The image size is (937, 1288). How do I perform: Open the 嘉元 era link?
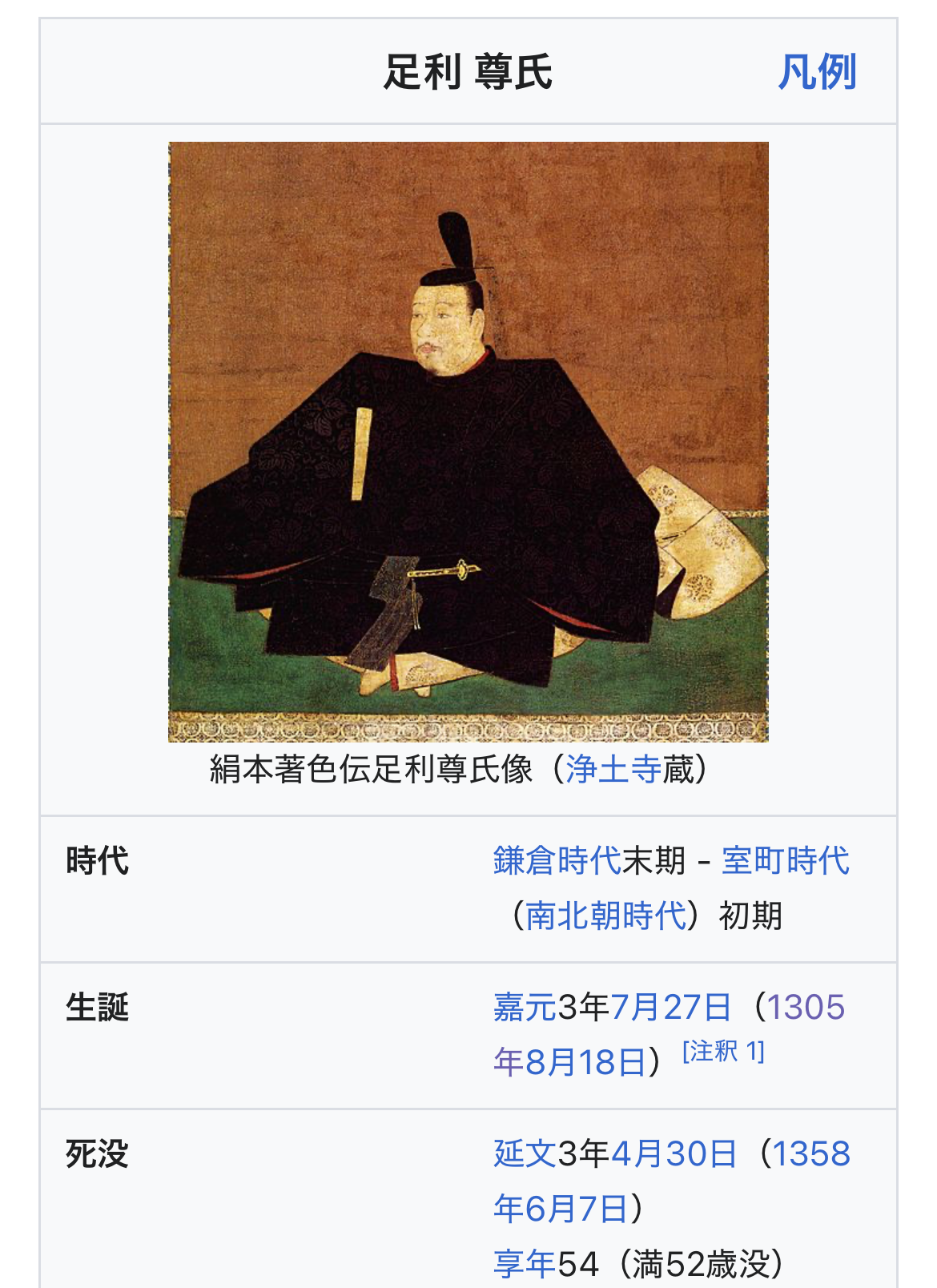pyautogui.click(x=525, y=1008)
